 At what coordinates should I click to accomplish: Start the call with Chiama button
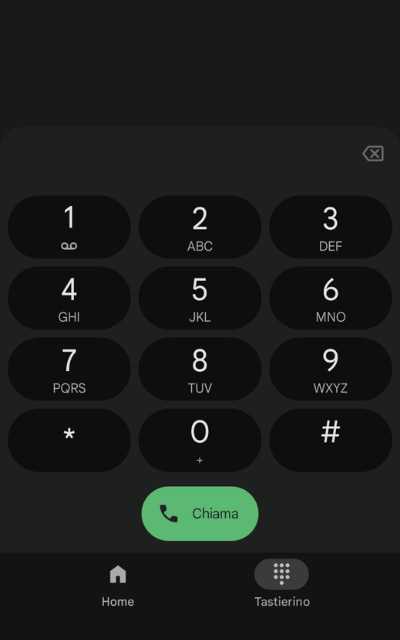pos(200,513)
